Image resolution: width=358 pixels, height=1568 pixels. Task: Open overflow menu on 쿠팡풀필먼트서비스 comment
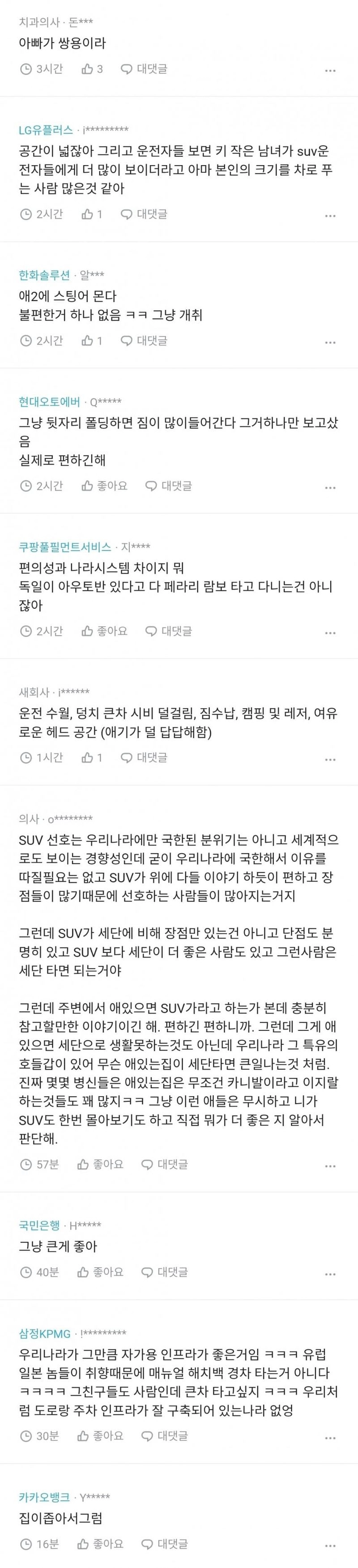(330, 633)
